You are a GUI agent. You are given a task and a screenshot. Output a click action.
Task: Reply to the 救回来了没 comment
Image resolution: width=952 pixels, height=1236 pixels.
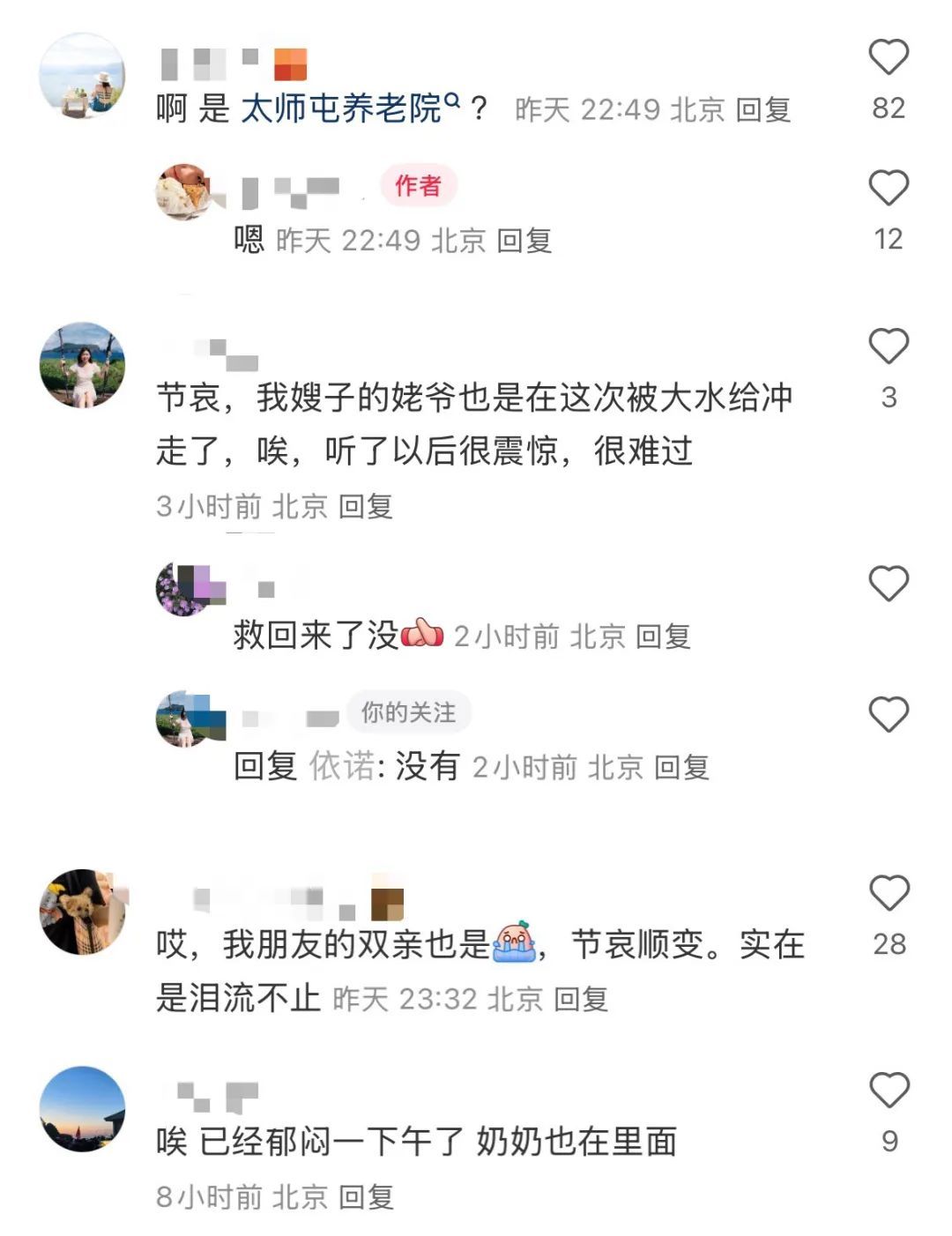tap(663, 636)
